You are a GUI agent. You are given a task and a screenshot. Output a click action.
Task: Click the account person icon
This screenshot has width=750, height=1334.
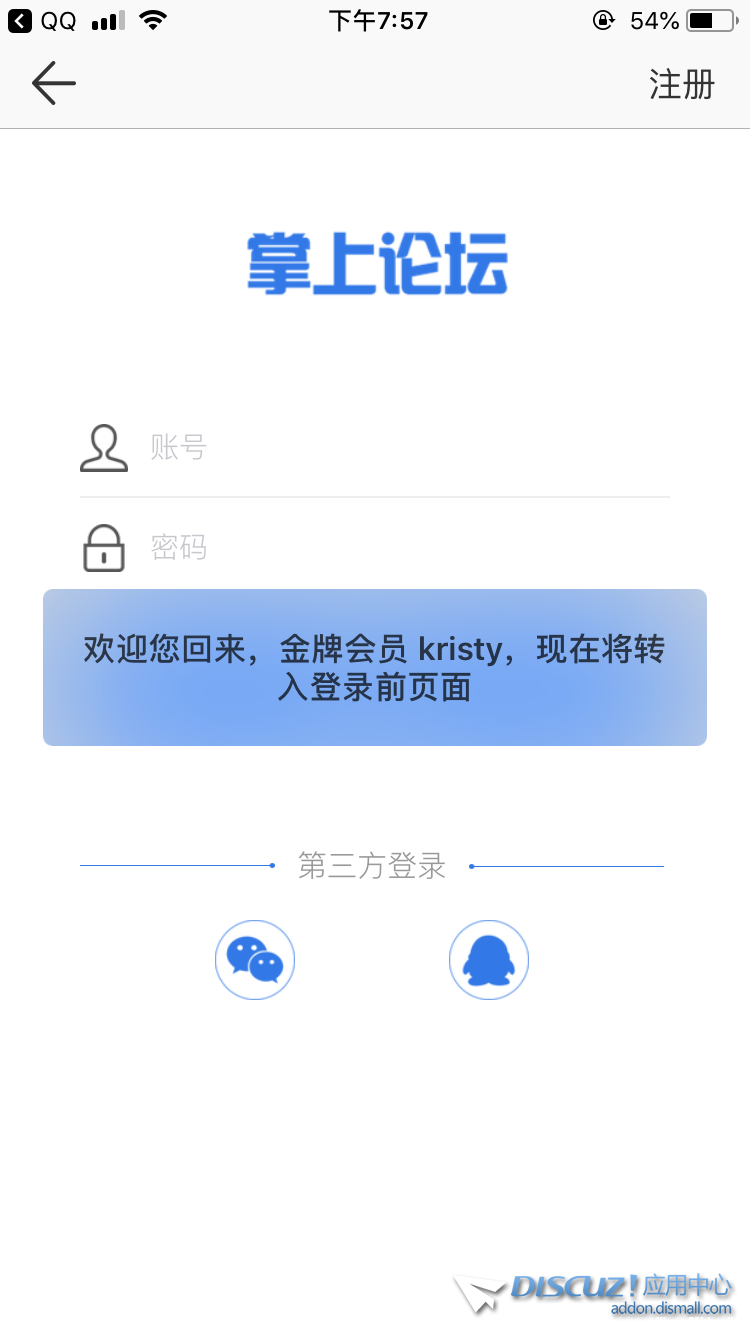click(x=103, y=447)
